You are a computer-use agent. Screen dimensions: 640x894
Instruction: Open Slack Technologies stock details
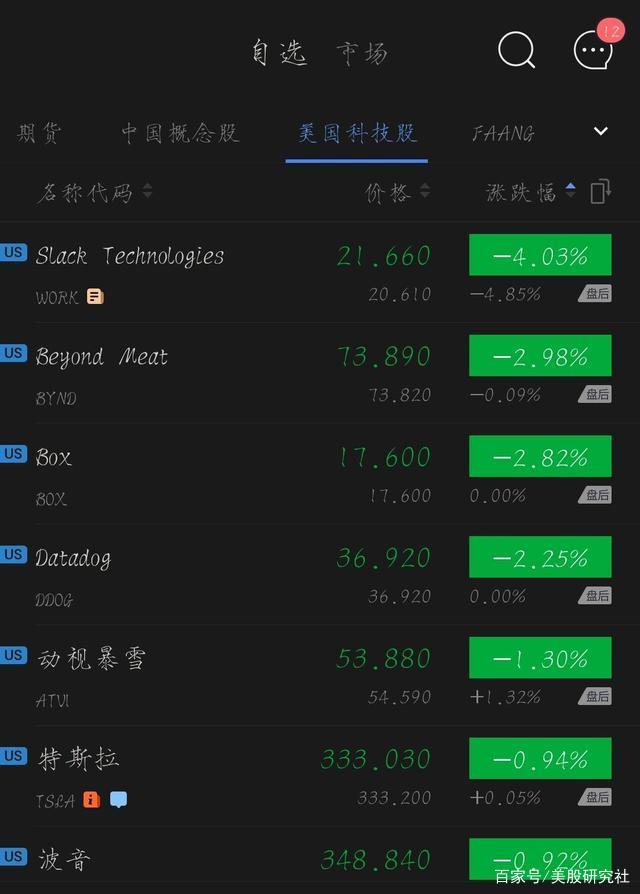pyautogui.click(x=320, y=273)
